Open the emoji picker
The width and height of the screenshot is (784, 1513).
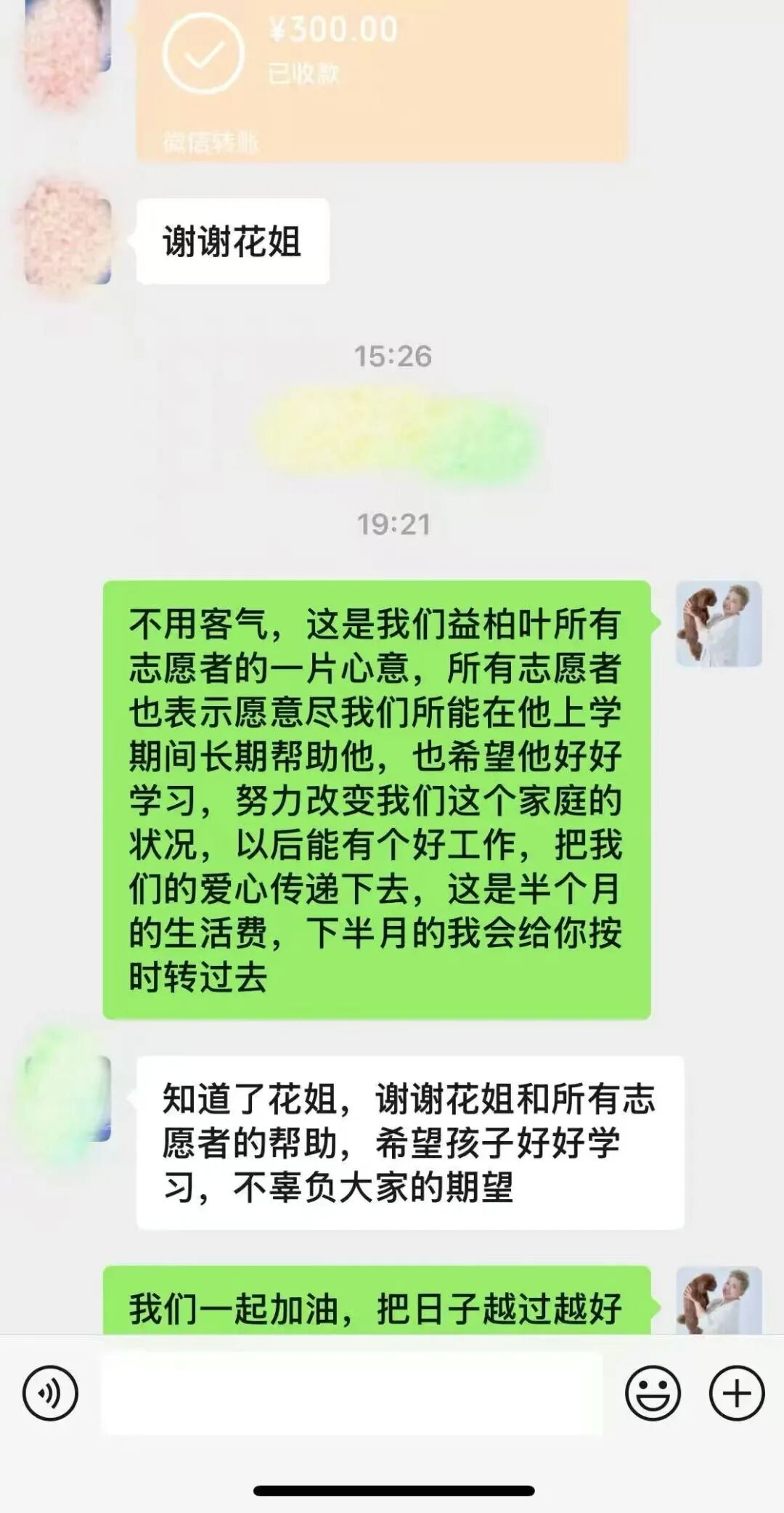(x=653, y=1393)
